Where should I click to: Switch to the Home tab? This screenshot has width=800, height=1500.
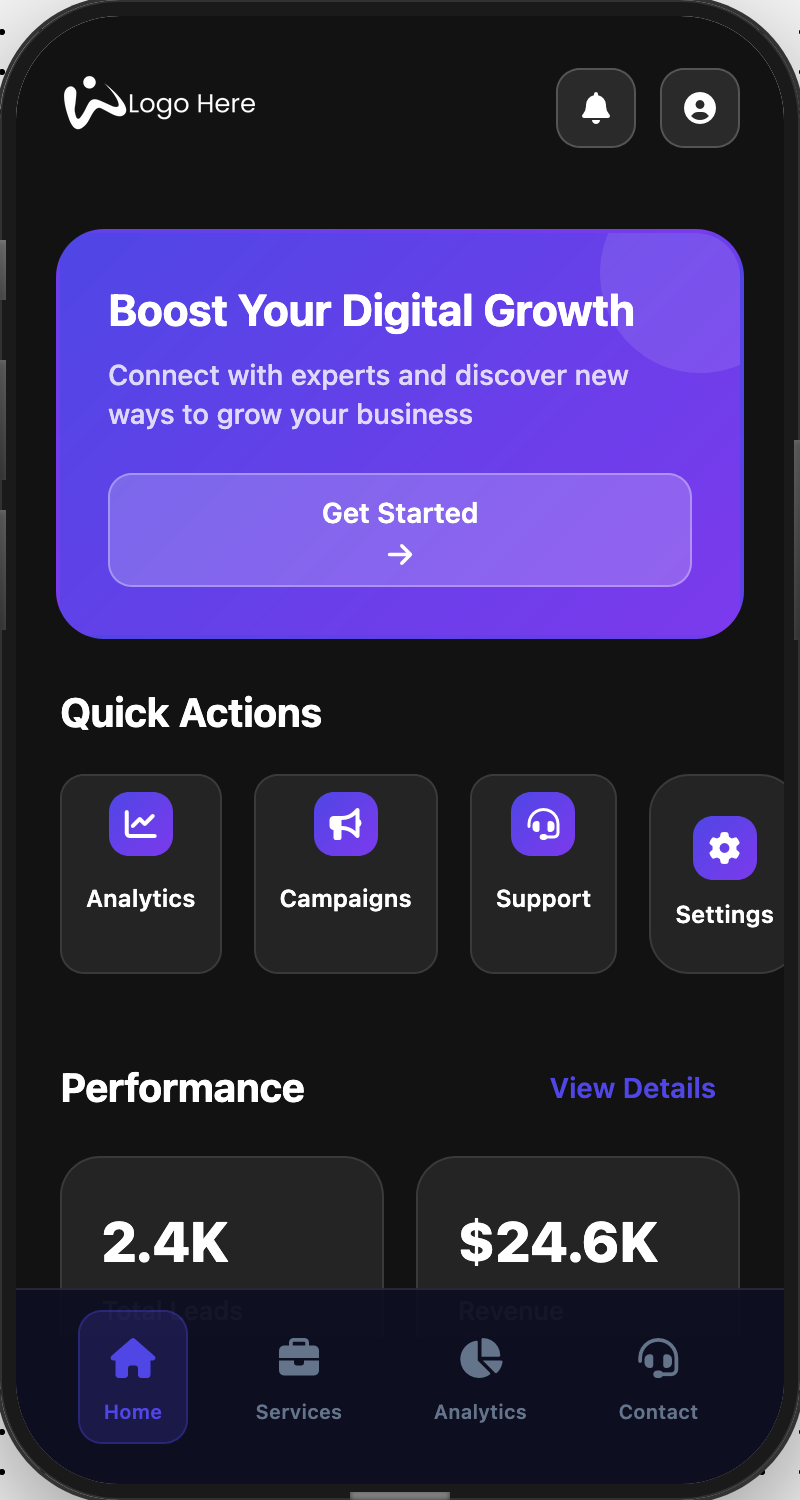coord(133,1378)
